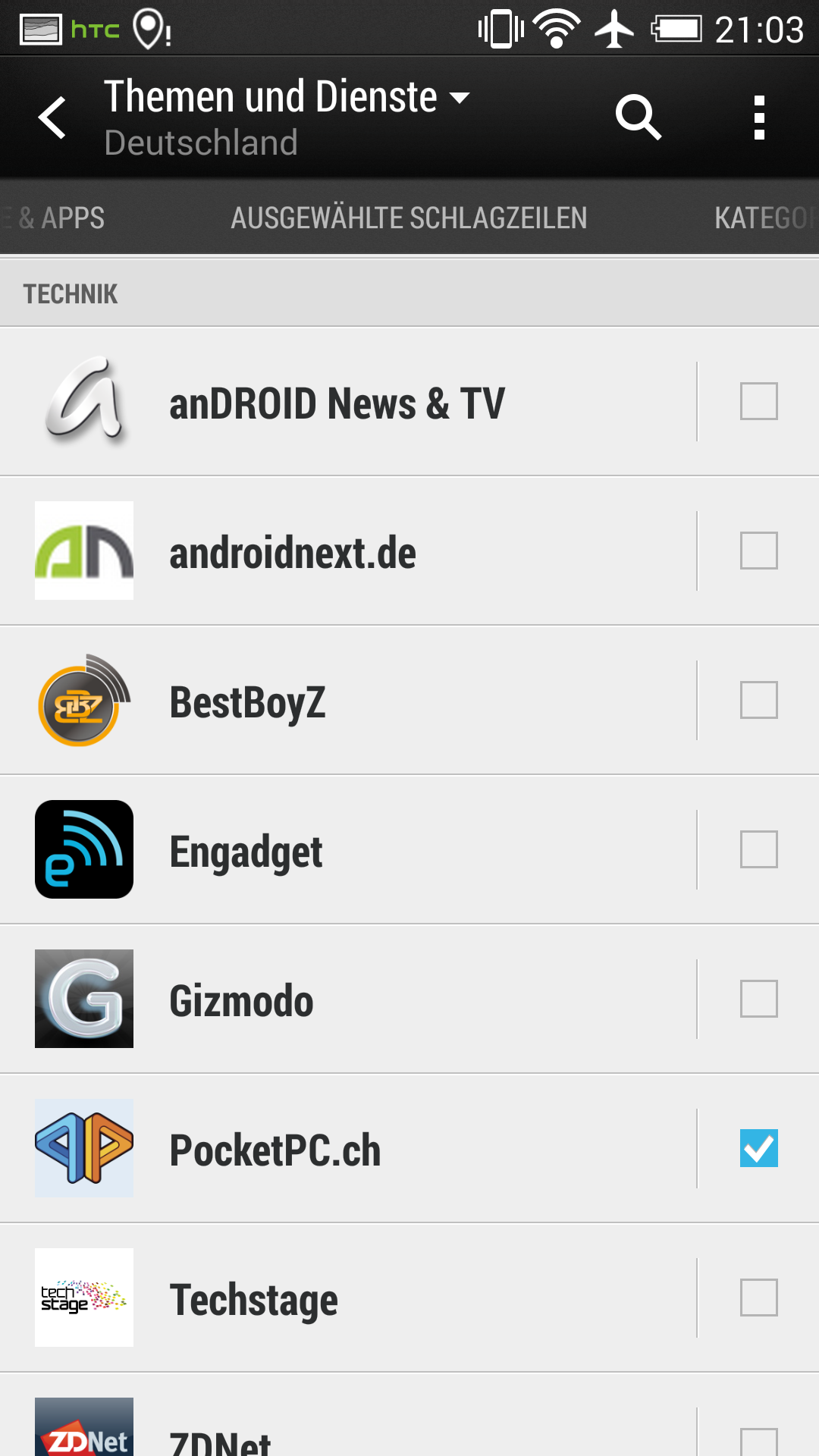Switch to the KATEGORIEN tab
The image size is (819, 1456).
766,218
